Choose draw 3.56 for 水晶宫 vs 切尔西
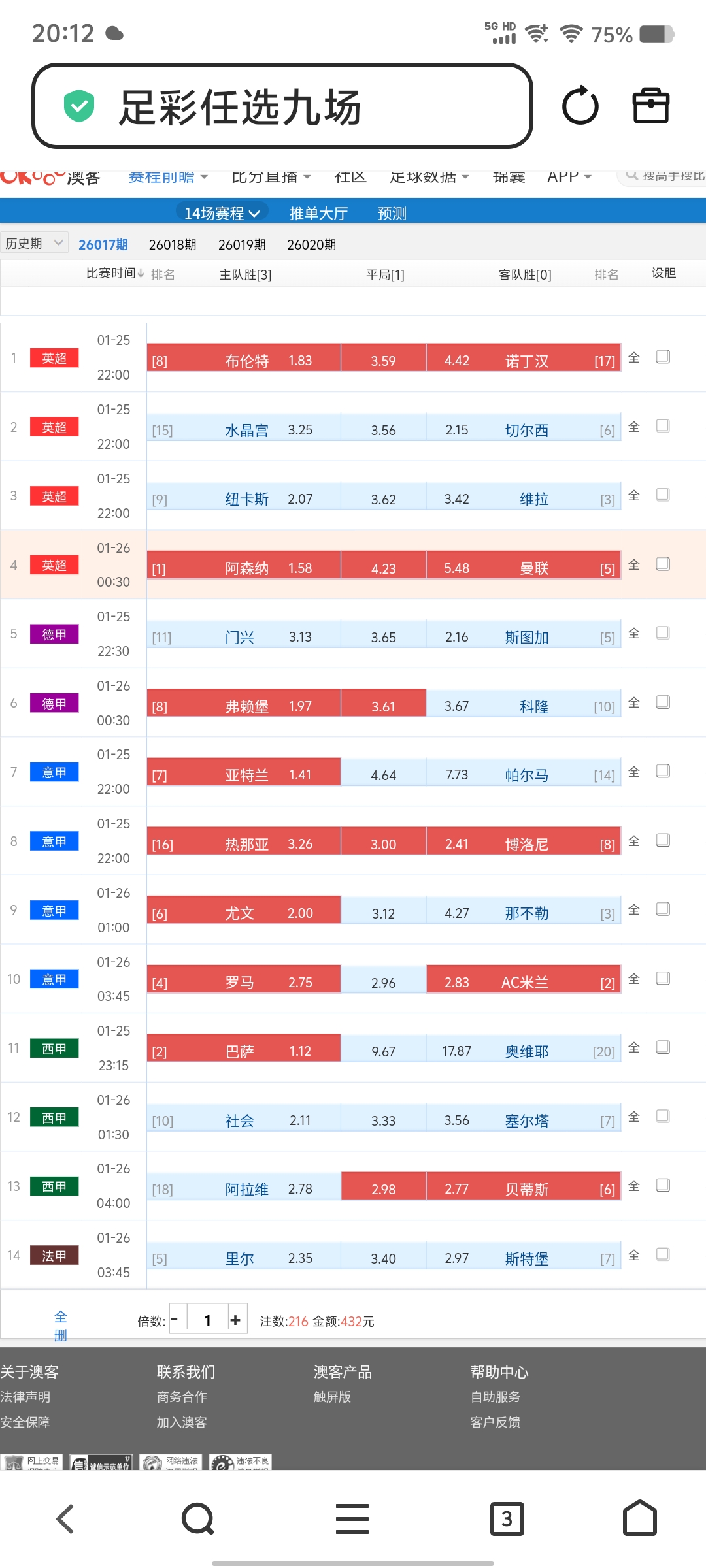The width and height of the screenshot is (706, 1568). coord(383,430)
